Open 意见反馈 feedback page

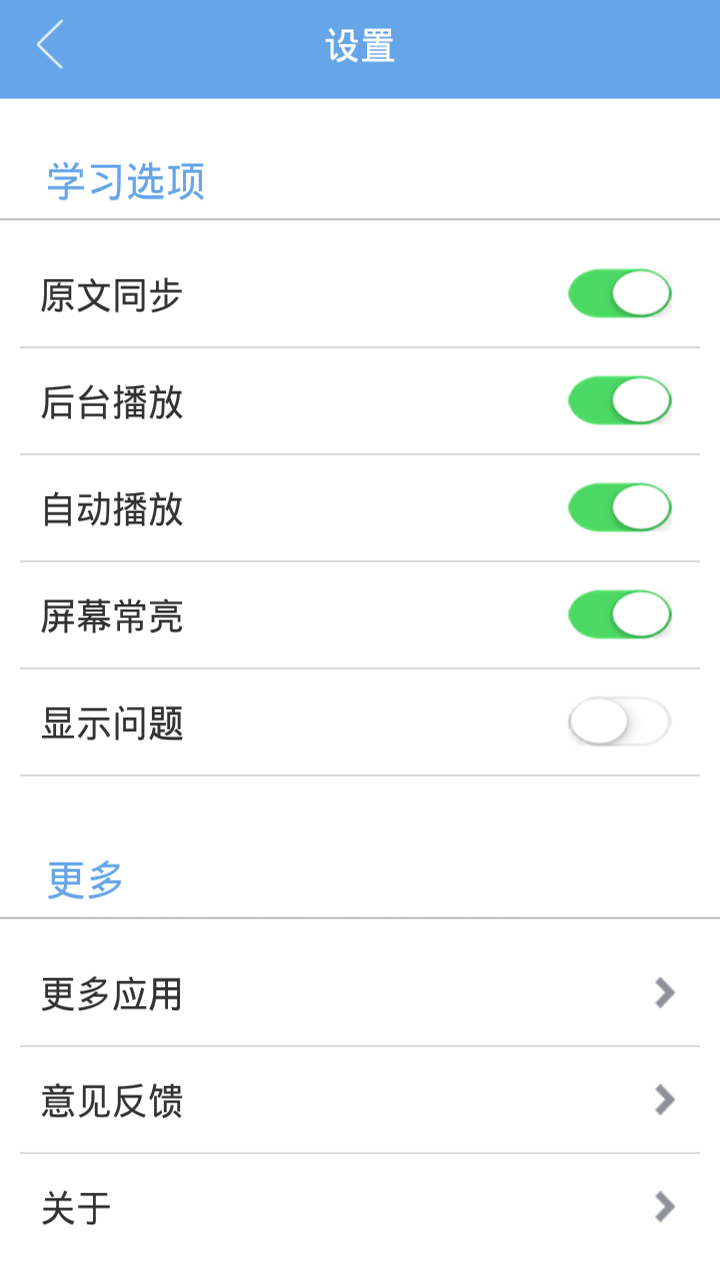(360, 1101)
